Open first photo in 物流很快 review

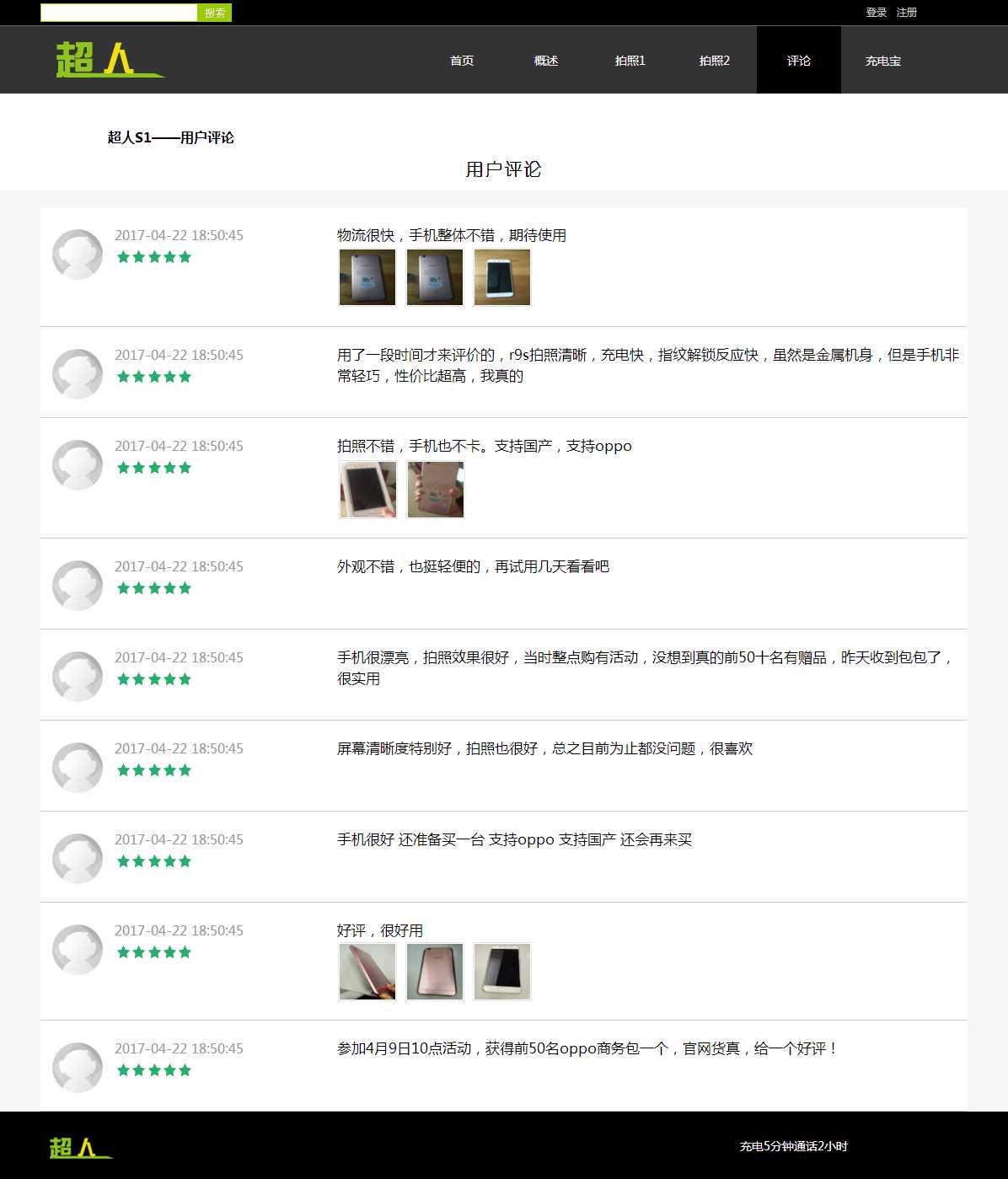[x=367, y=277]
